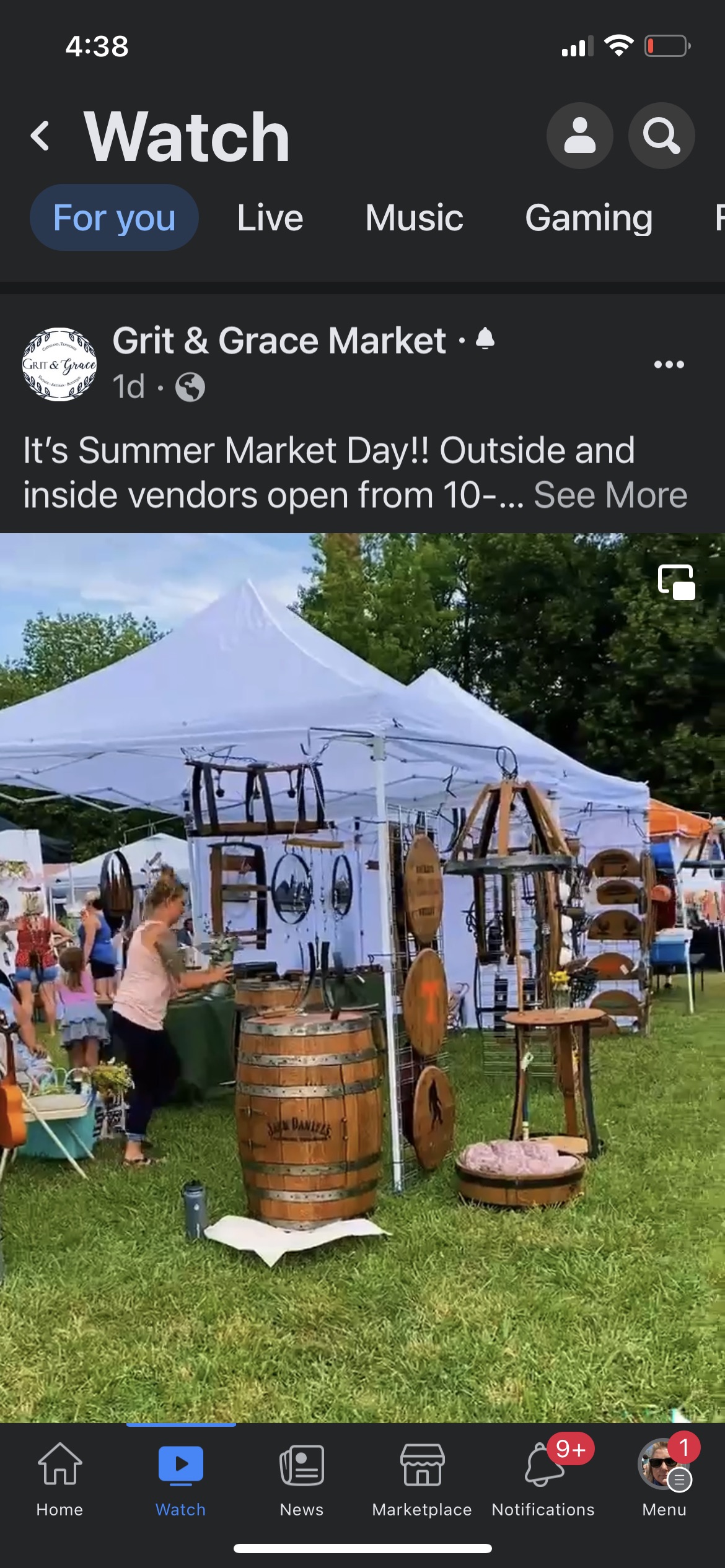The height and width of the screenshot is (1568, 725).
Task: Open the profile icon in Watch header
Action: click(x=579, y=136)
